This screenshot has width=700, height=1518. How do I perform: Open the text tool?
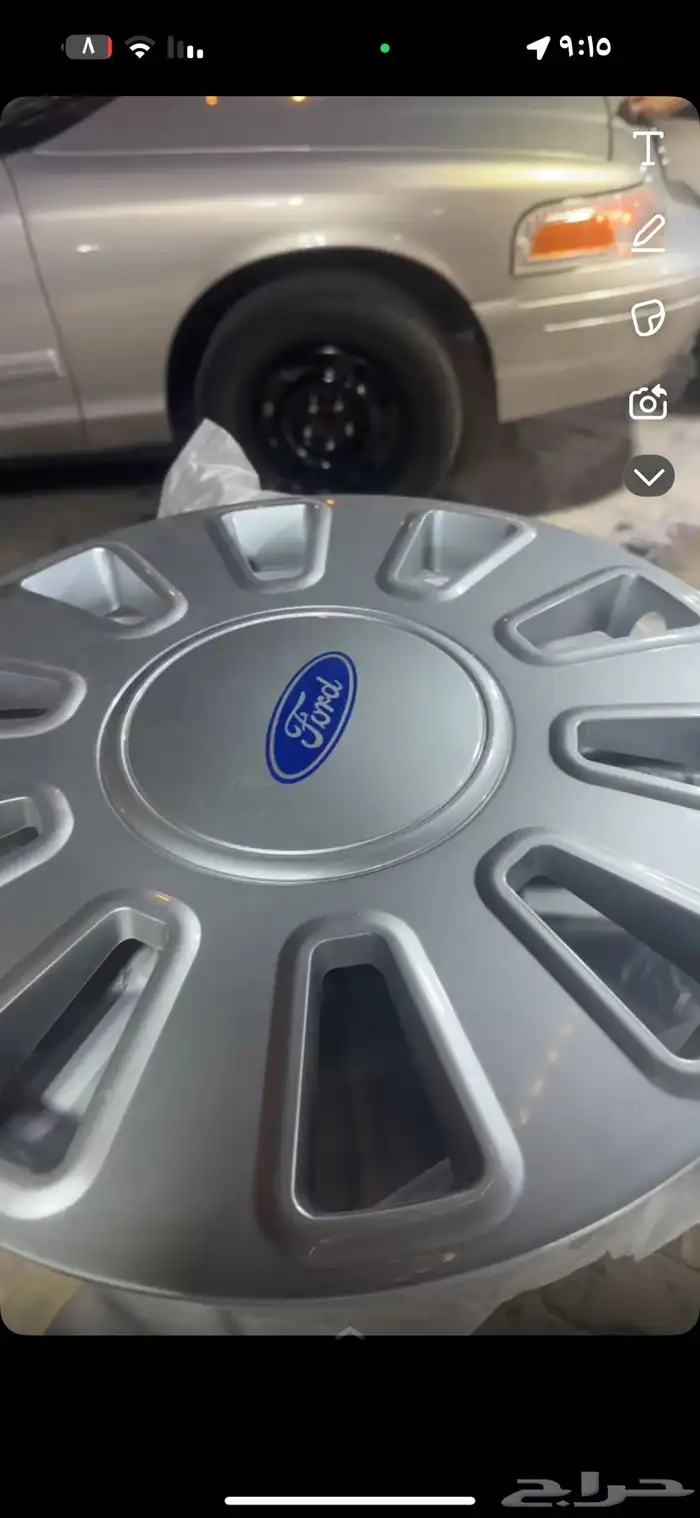(x=649, y=149)
